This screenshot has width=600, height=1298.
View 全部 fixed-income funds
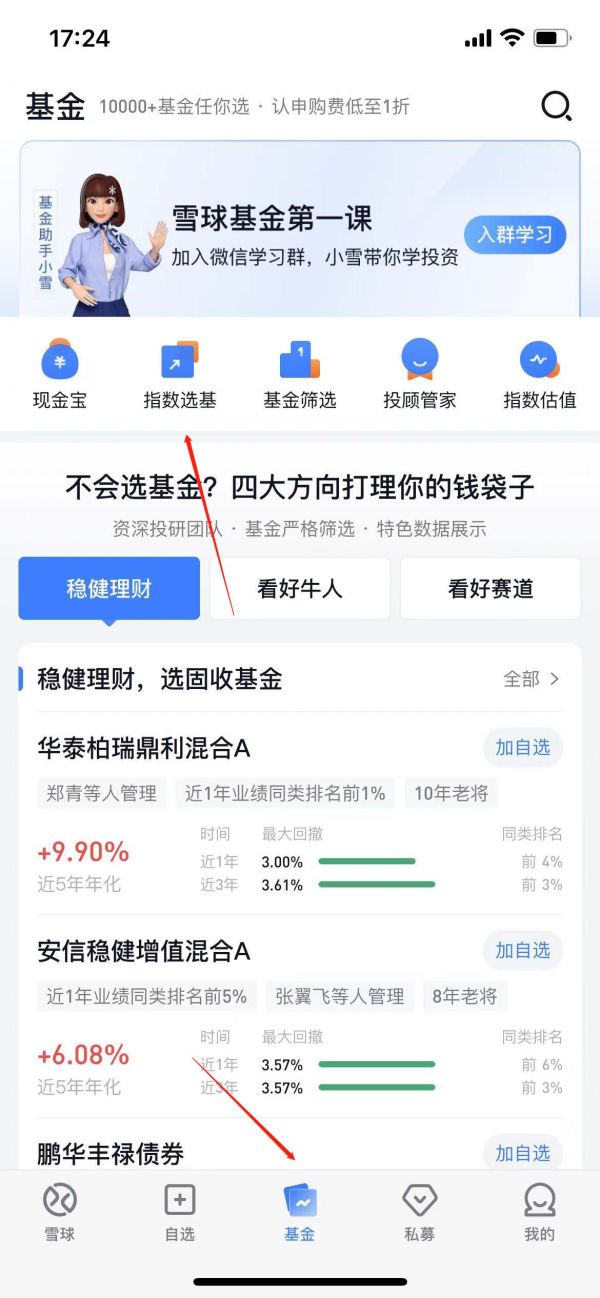pyautogui.click(x=531, y=679)
